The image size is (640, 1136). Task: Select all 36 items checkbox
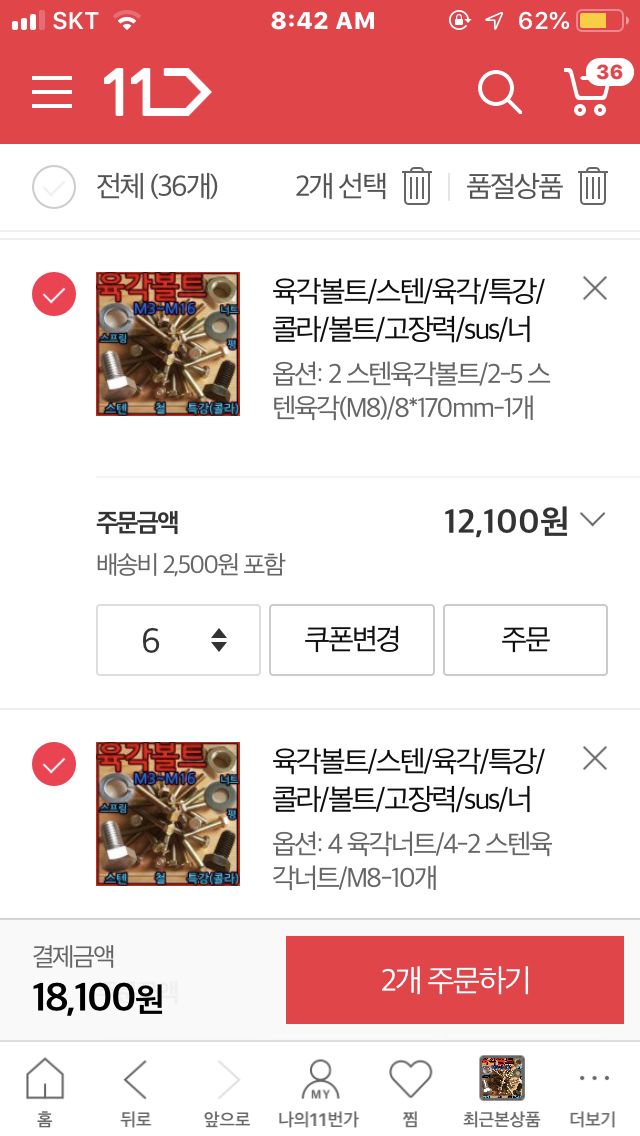point(54,187)
